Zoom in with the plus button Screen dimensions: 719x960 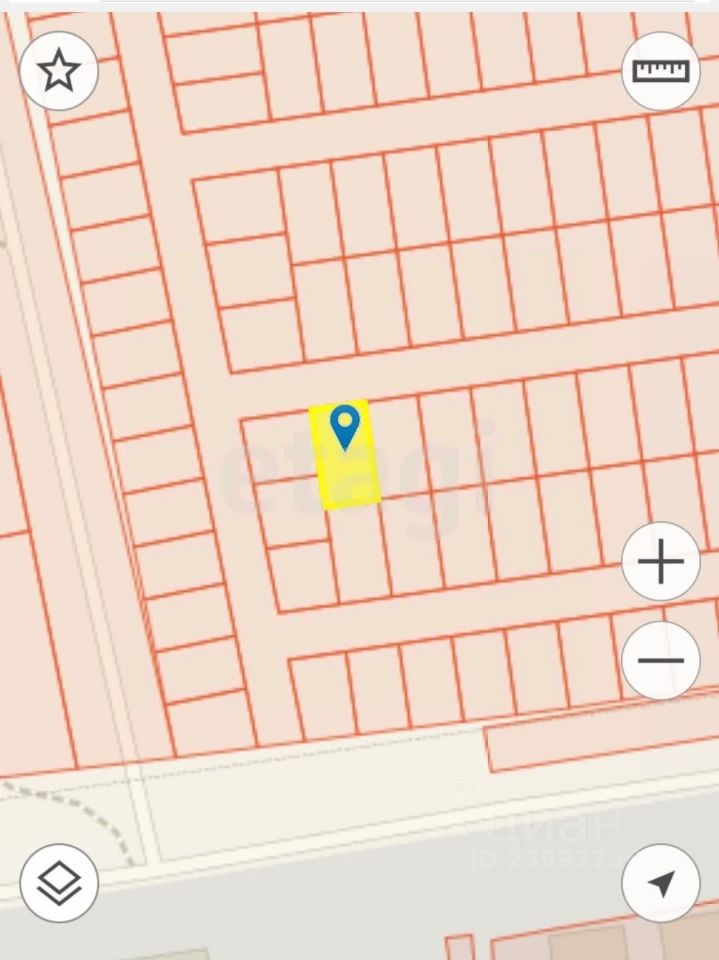point(660,562)
